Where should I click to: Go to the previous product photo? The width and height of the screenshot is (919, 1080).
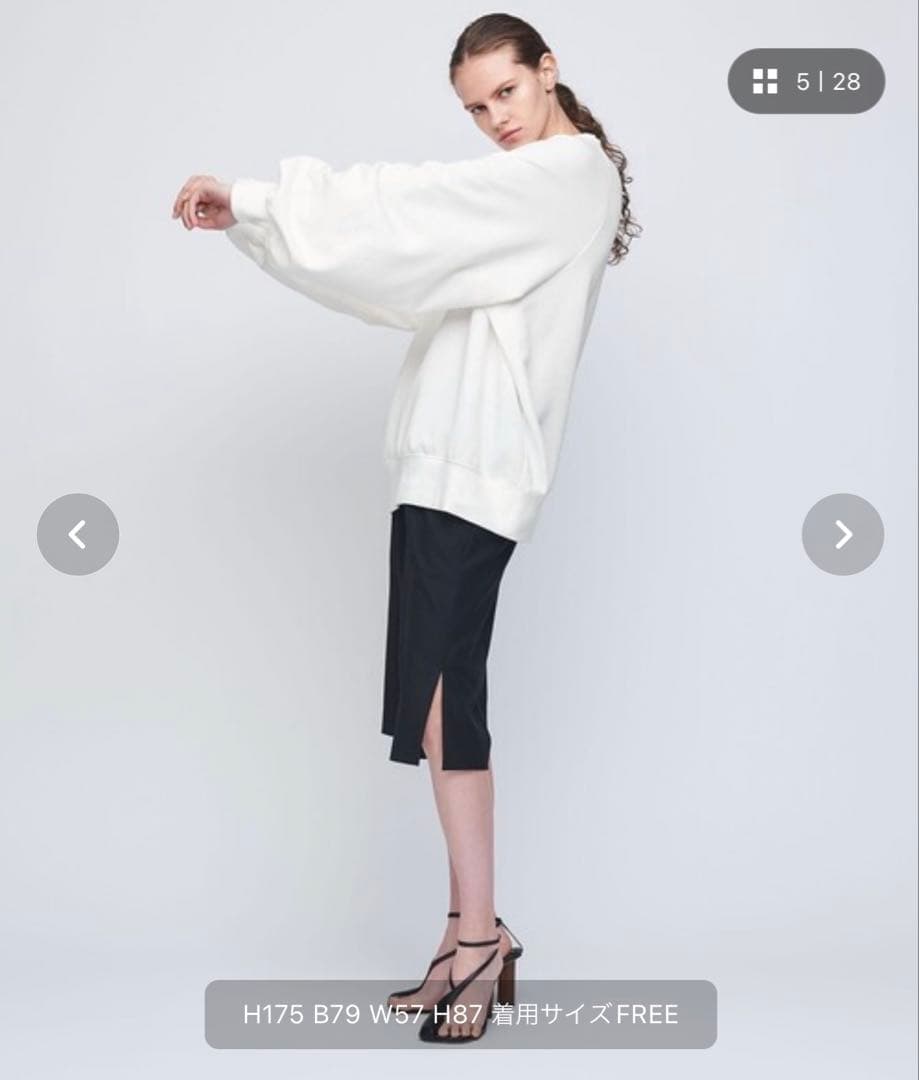[x=78, y=534]
